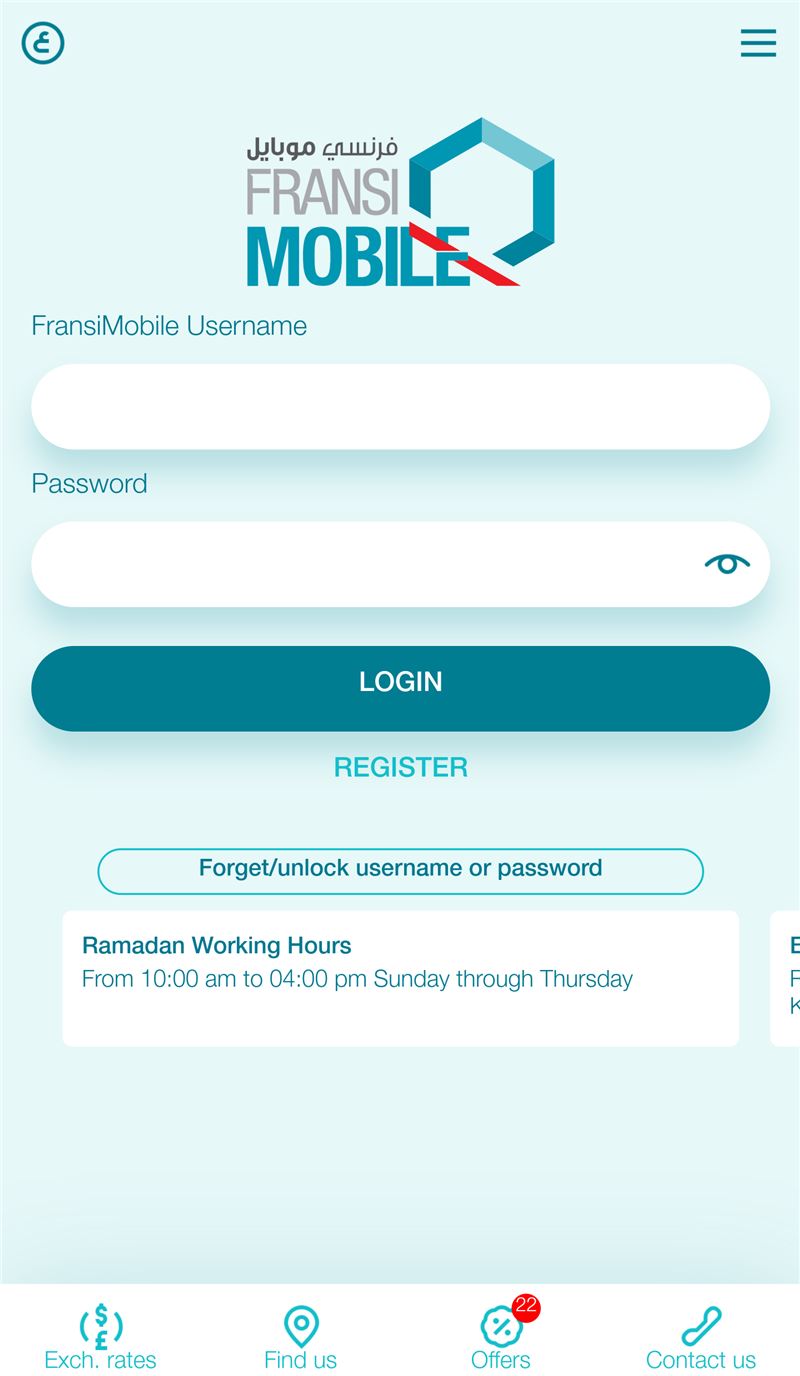Open the REGISTER link
The height and width of the screenshot is (1376, 800).
coord(400,767)
